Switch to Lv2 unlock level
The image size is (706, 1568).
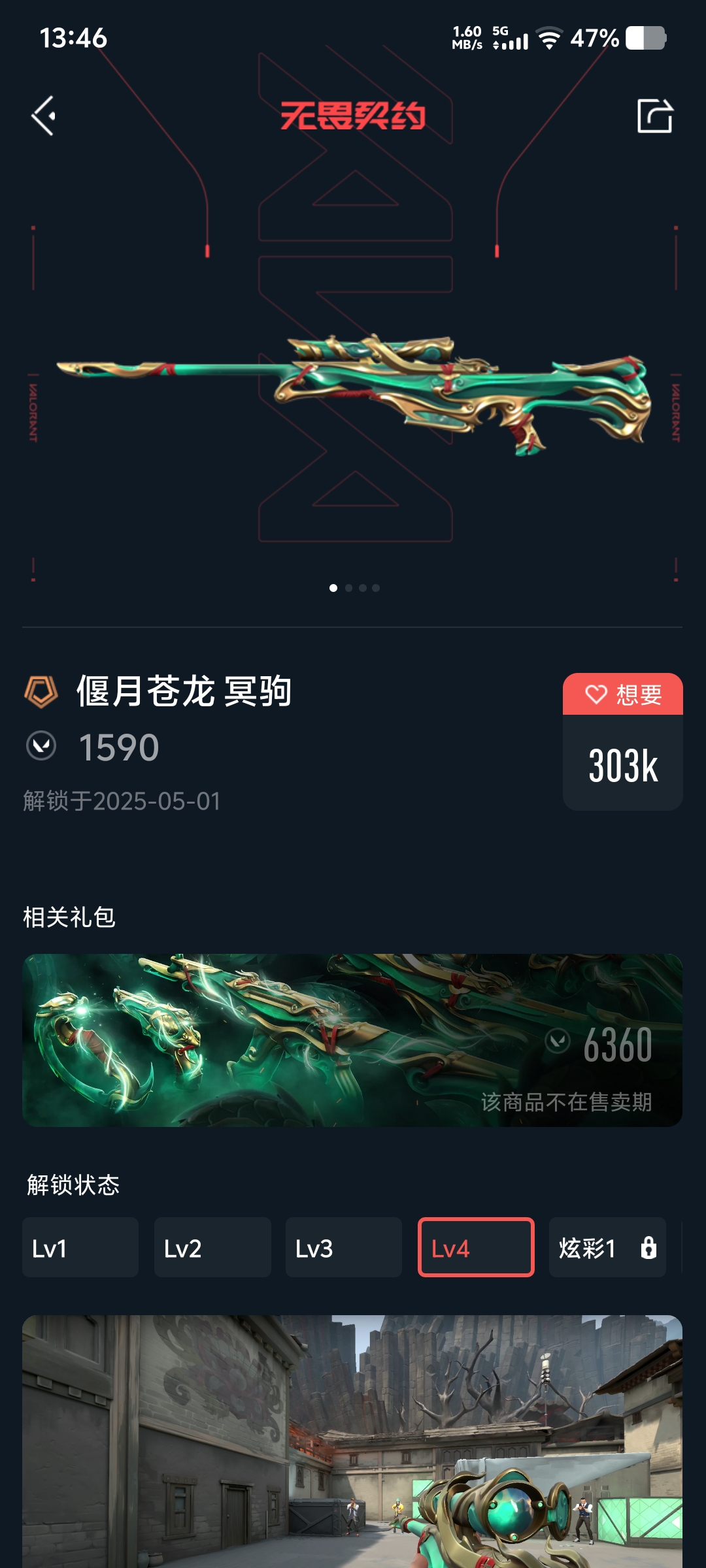212,1247
